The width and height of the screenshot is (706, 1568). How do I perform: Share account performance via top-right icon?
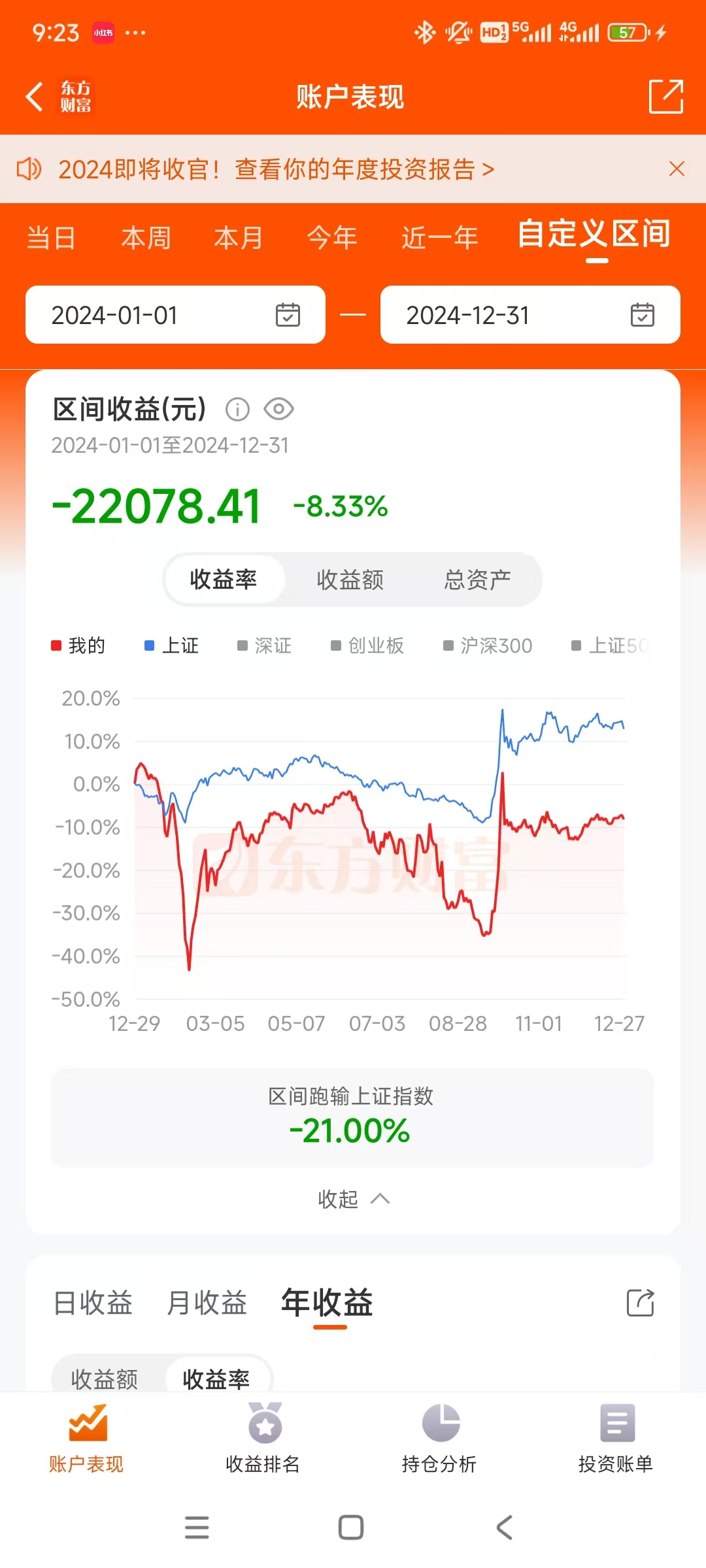pos(665,97)
